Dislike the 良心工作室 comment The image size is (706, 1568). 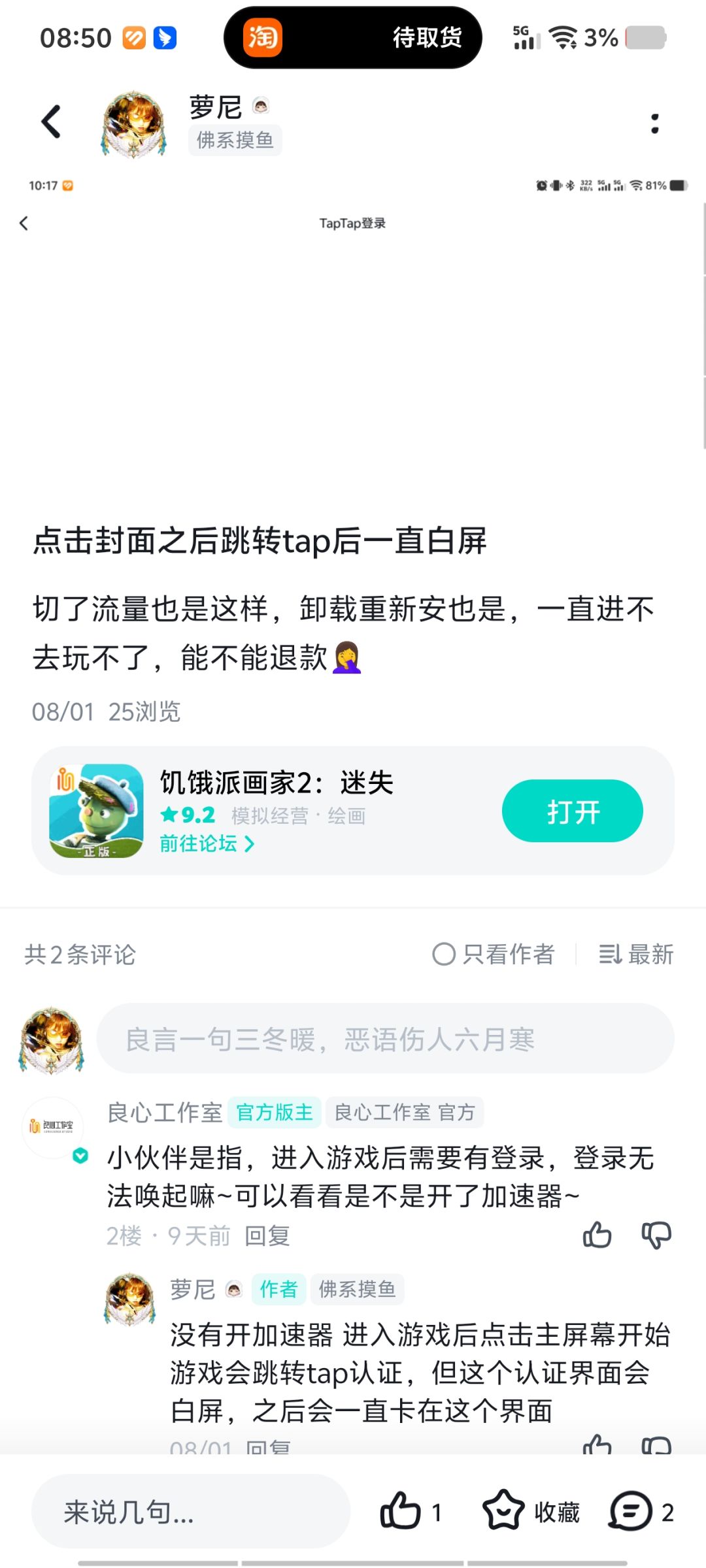tap(656, 1235)
